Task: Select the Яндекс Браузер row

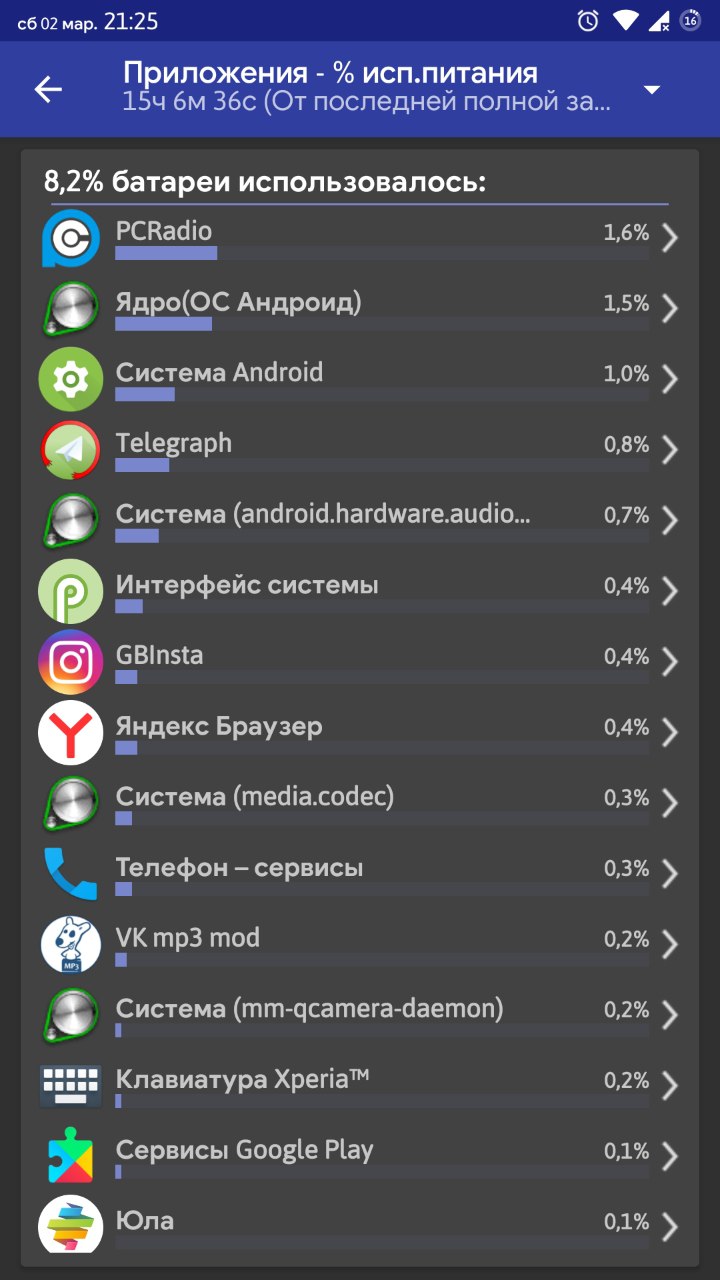Action: pyautogui.click(x=360, y=733)
